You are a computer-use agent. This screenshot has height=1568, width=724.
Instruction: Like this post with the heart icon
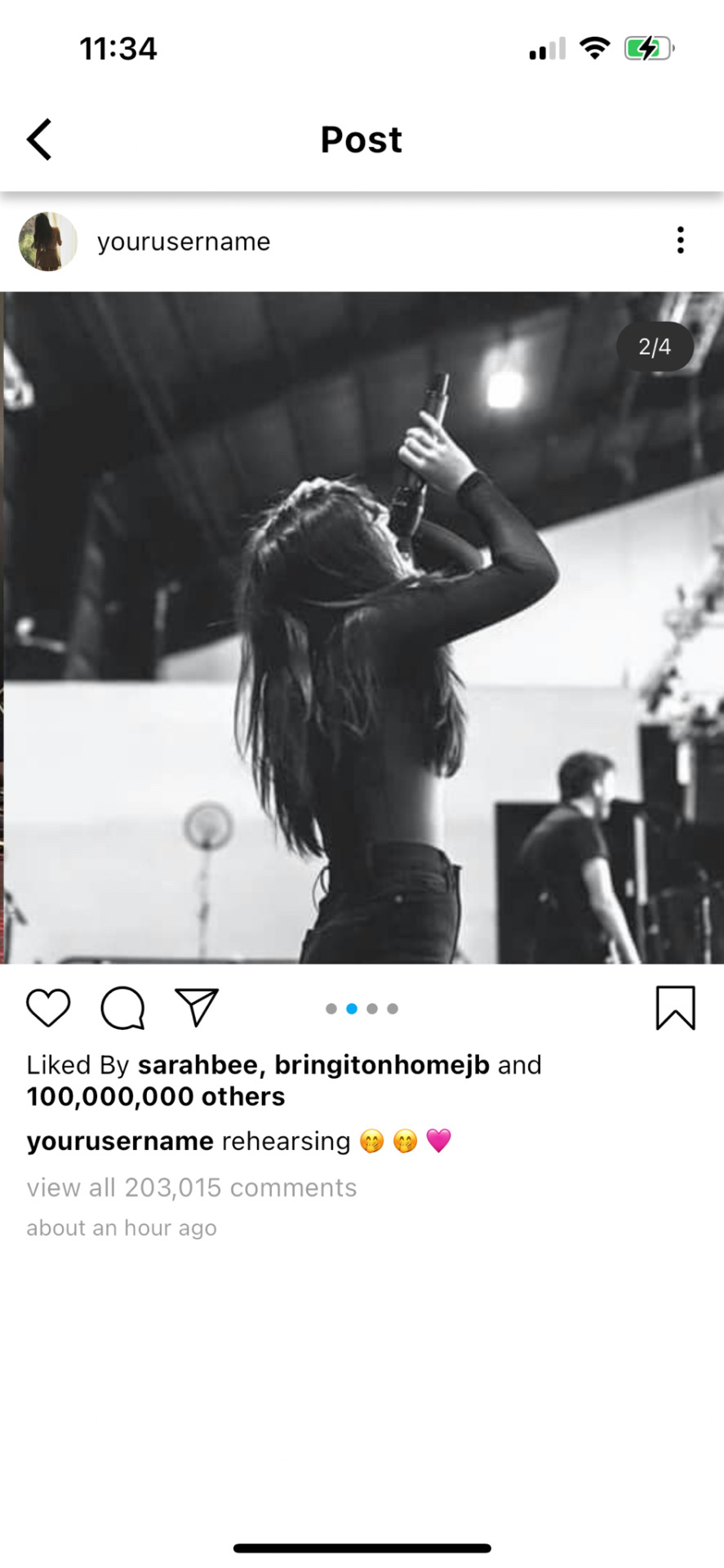(48, 1008)
